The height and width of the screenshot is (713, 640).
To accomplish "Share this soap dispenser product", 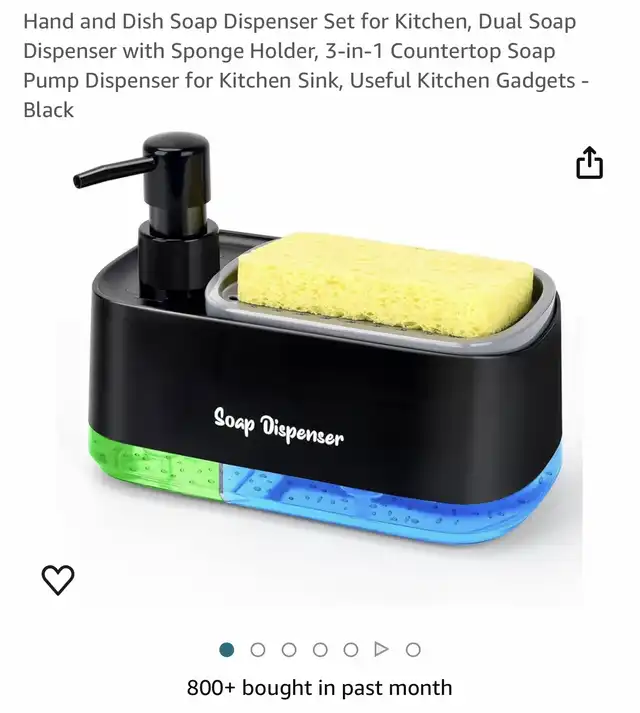I will pos(589,163).
